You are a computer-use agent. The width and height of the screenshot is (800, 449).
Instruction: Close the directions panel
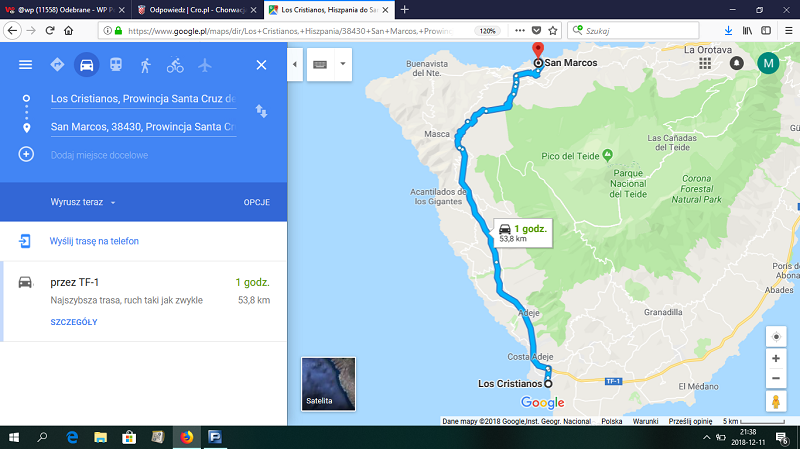point(261,65)
